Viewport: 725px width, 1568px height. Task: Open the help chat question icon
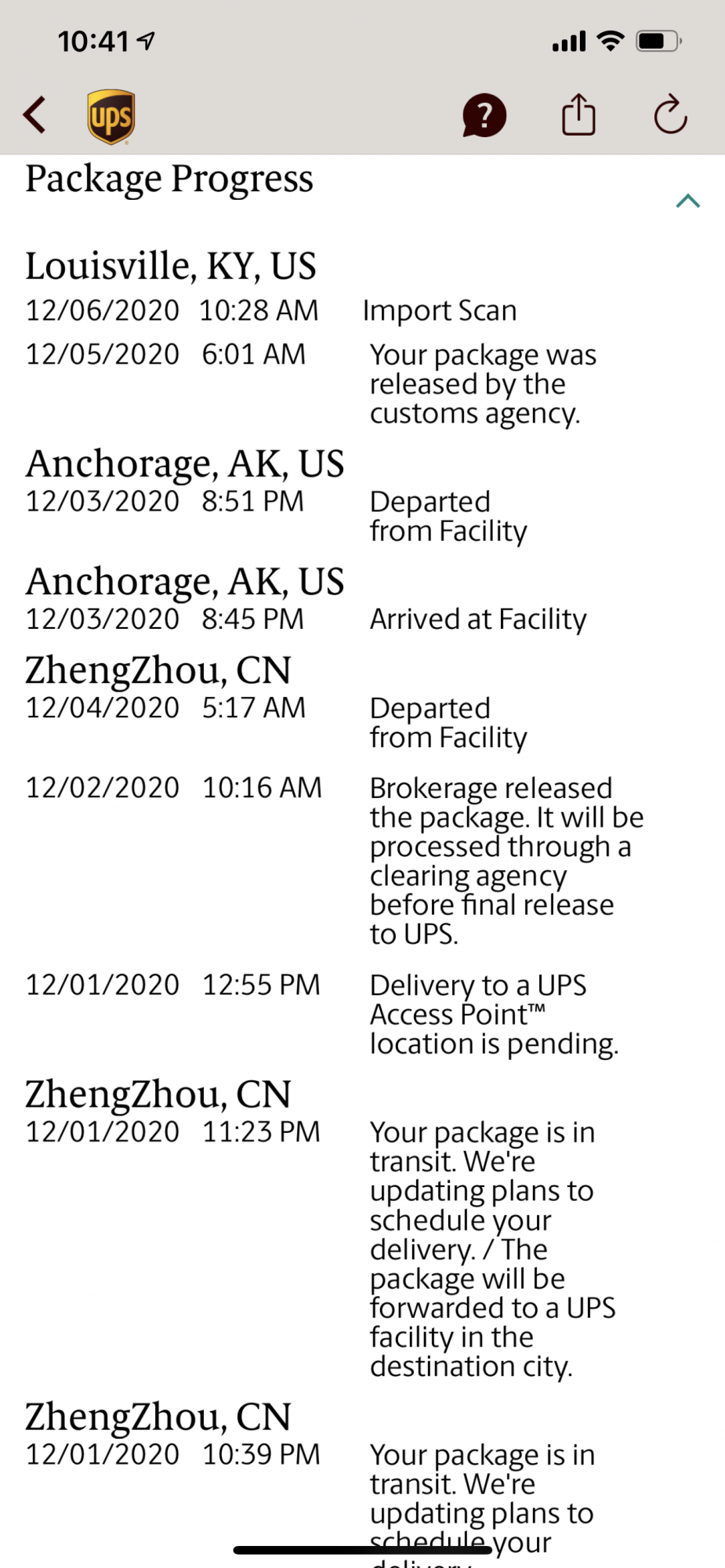click(x=484, y=116)
